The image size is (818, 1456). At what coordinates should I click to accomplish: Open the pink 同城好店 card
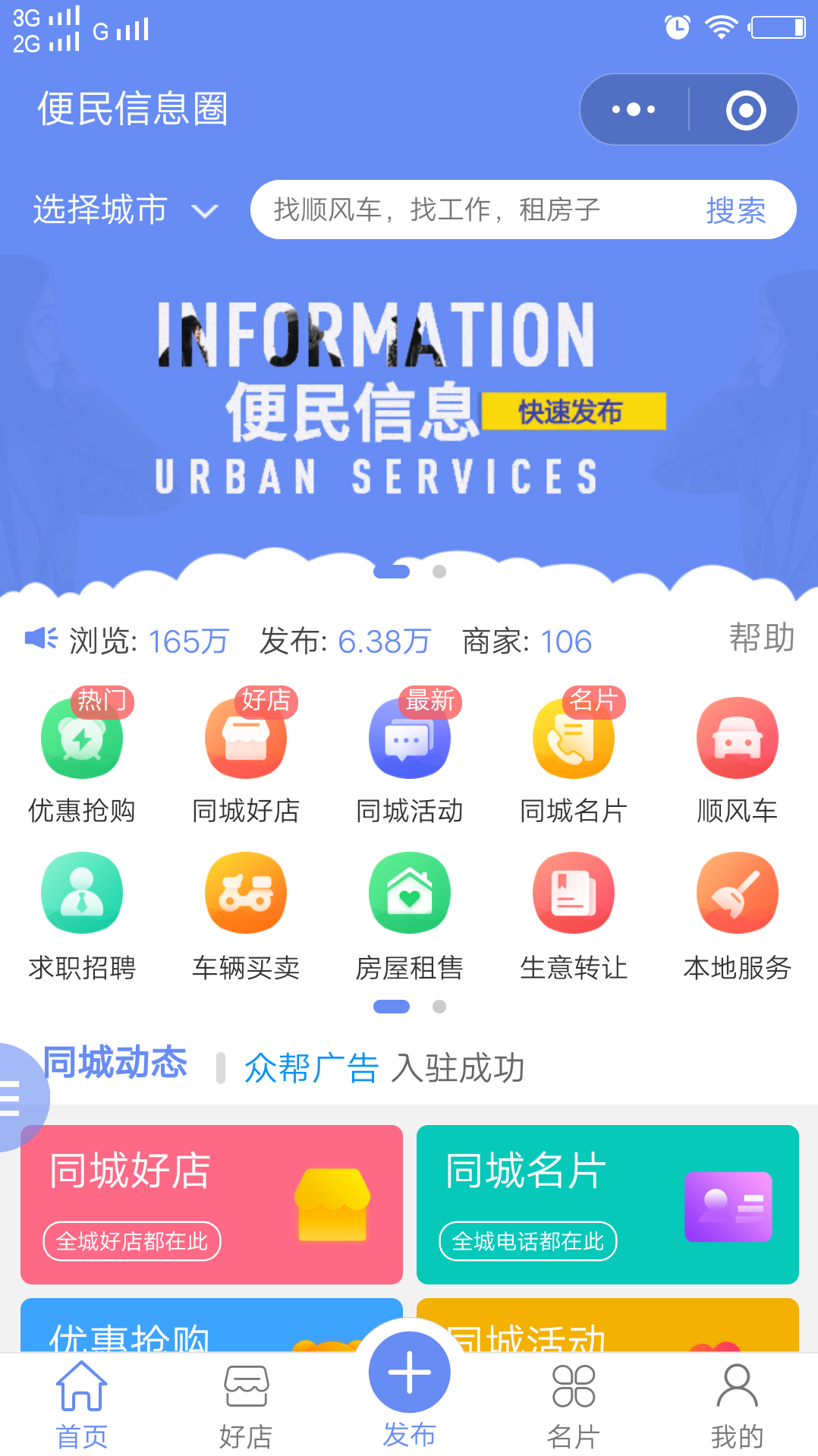tap(212, 1204)
